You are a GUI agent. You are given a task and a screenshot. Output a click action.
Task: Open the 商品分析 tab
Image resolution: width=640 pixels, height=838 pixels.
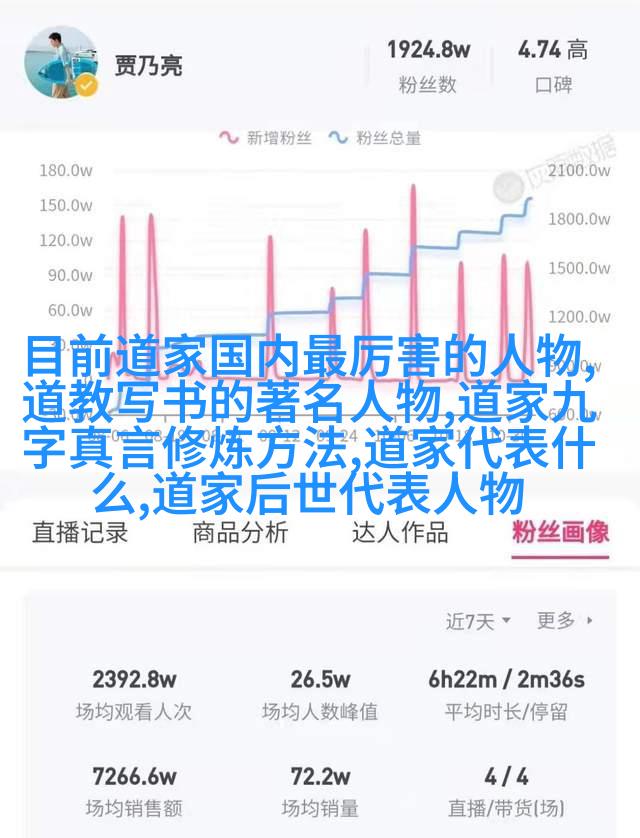coord(240,533)
